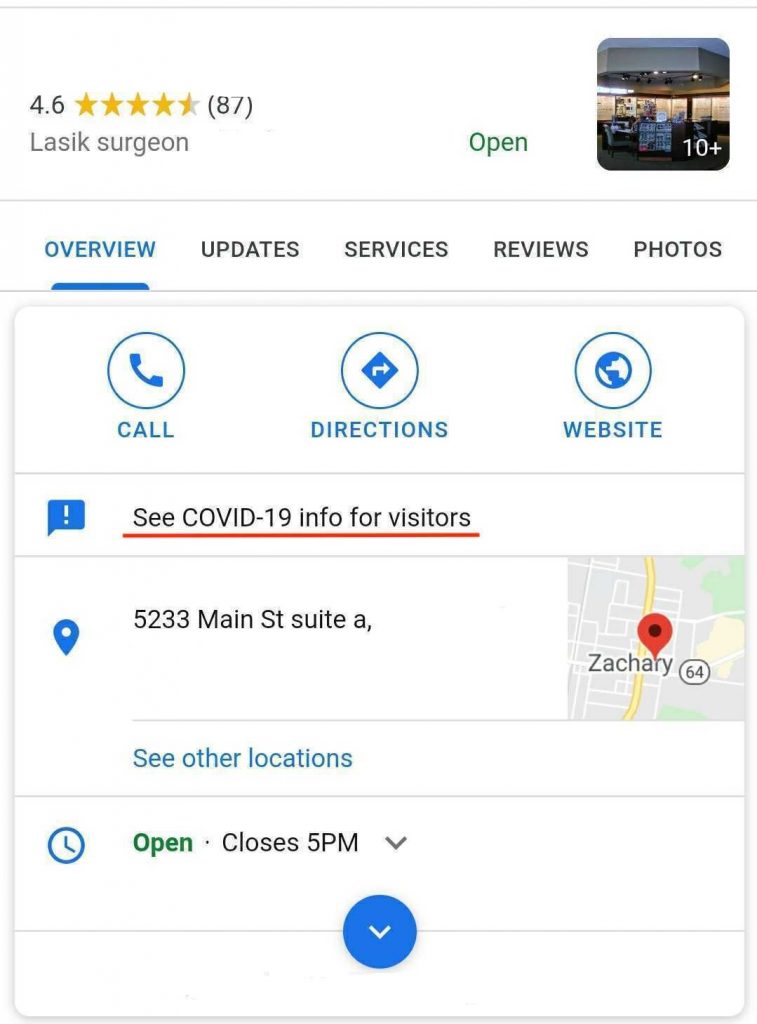Tap the blue round down-arrow button
The height and width of the screenshot is (1024, 757).
click(x=379, y=931)
